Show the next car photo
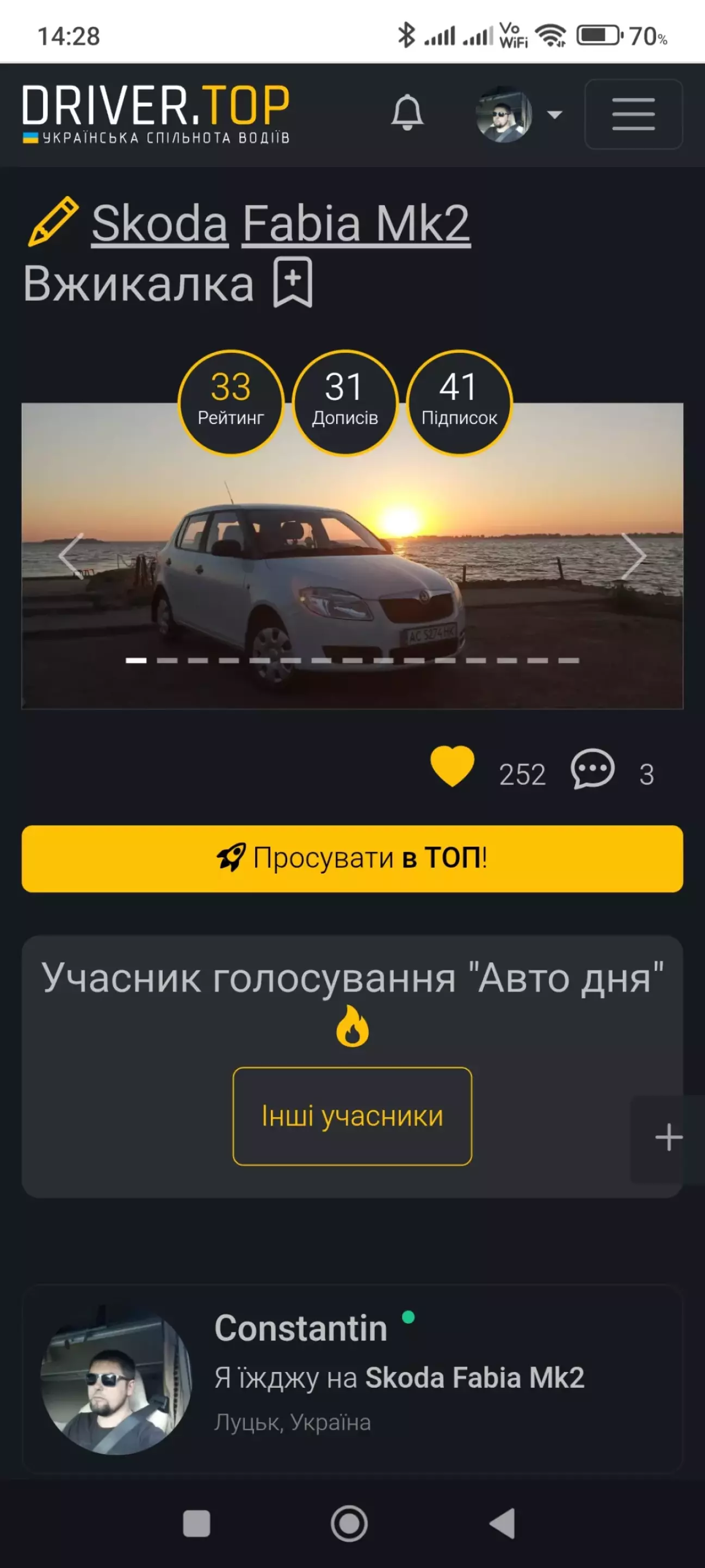The height and width of the screenshot is (1568, 705). (x=634, y=556)
